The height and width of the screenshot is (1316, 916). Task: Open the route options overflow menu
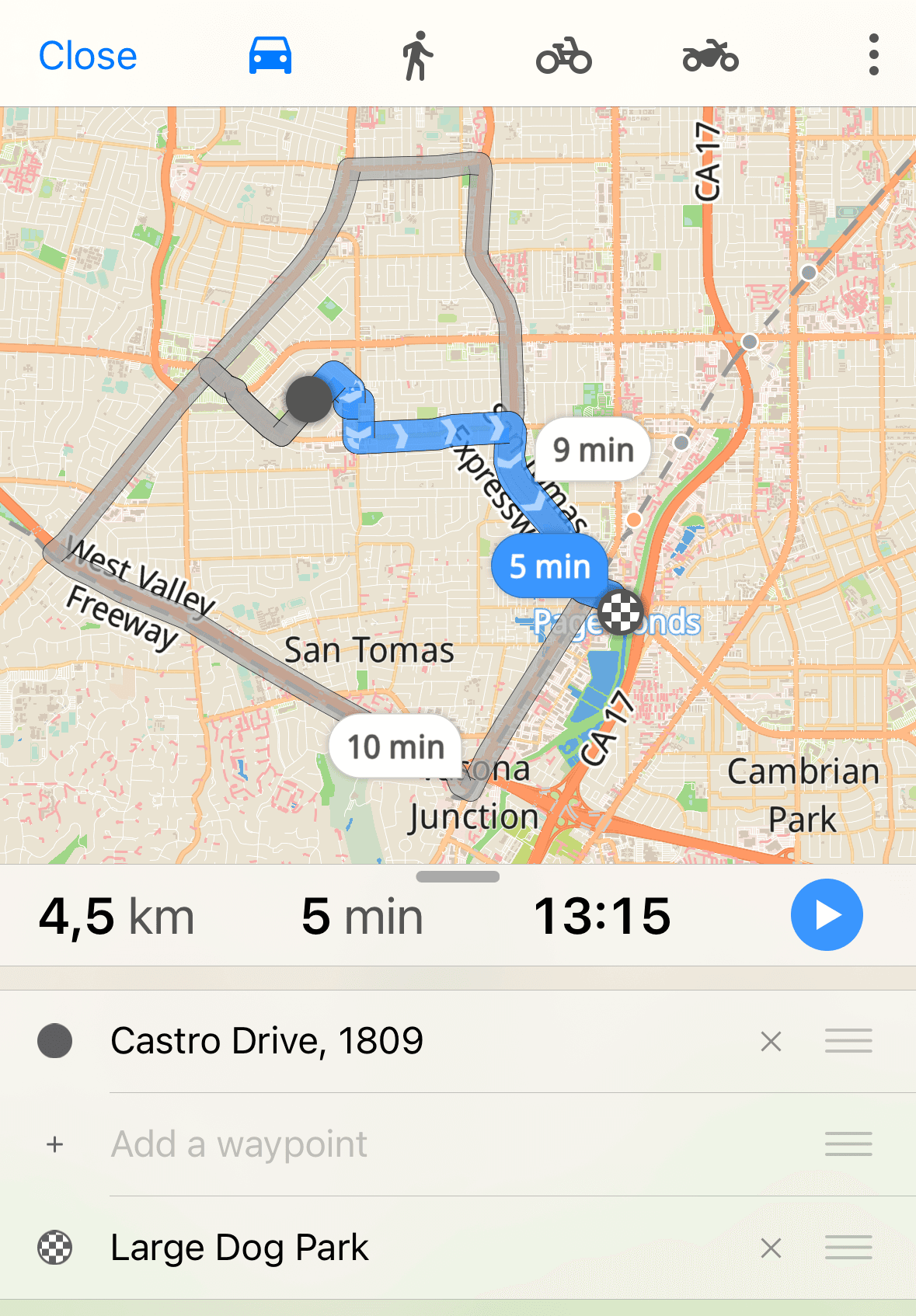(x=873, y=54)
